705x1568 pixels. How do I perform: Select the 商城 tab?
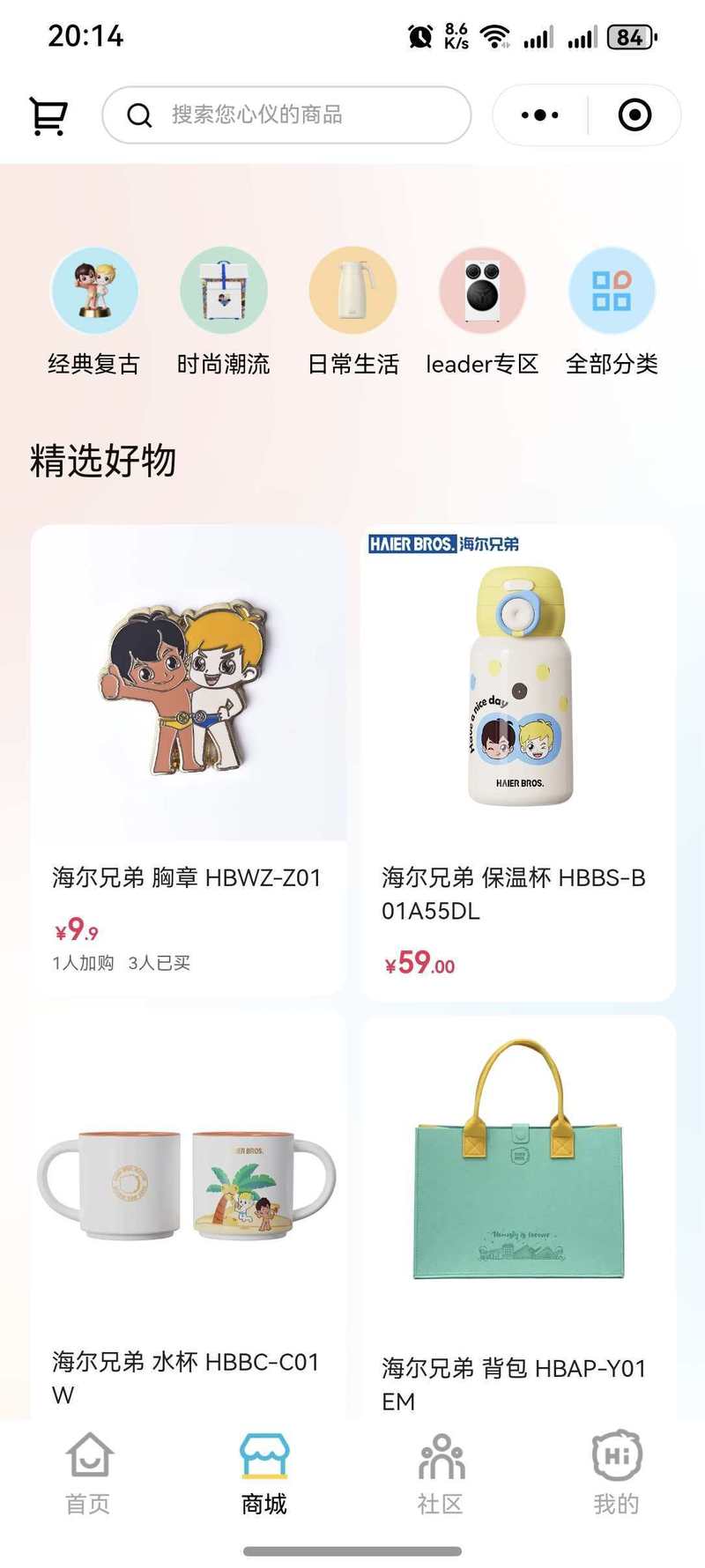pyautogui.click(x=264, y=1473)
